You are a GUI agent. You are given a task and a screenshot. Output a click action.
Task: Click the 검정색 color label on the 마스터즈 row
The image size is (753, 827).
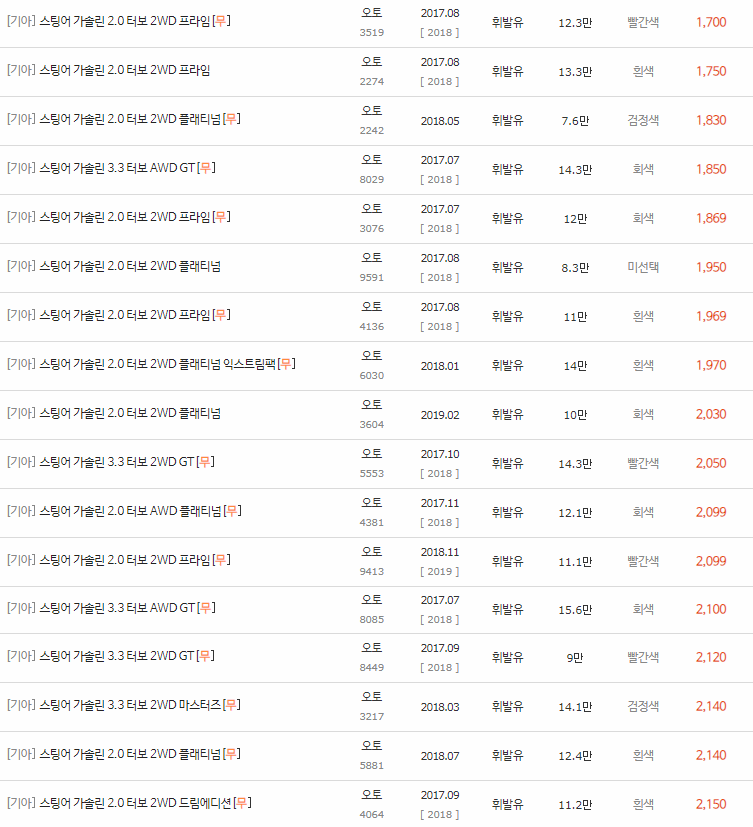pyautogui.click(x=644, y=707)
